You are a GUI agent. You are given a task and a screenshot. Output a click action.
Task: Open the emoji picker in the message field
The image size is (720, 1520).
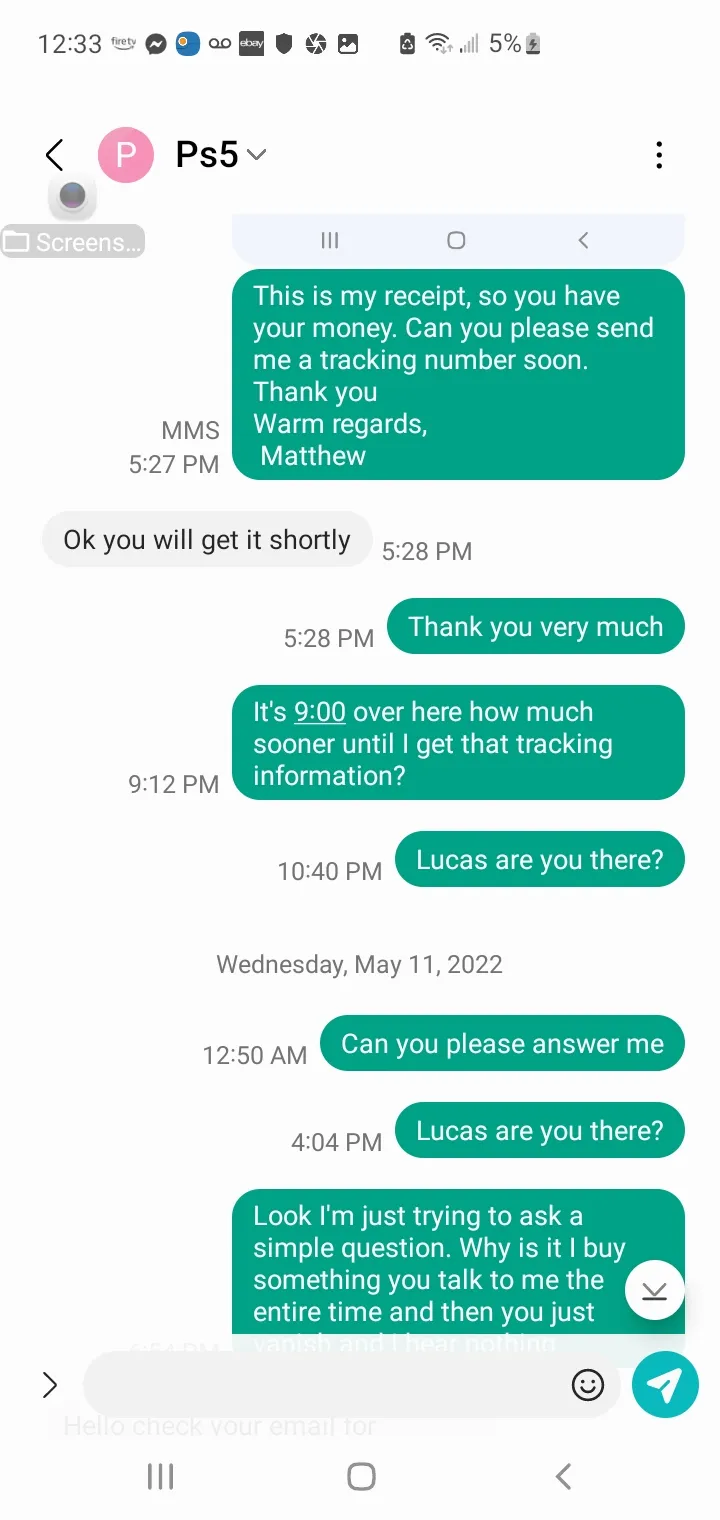[x=588, y=1385]
